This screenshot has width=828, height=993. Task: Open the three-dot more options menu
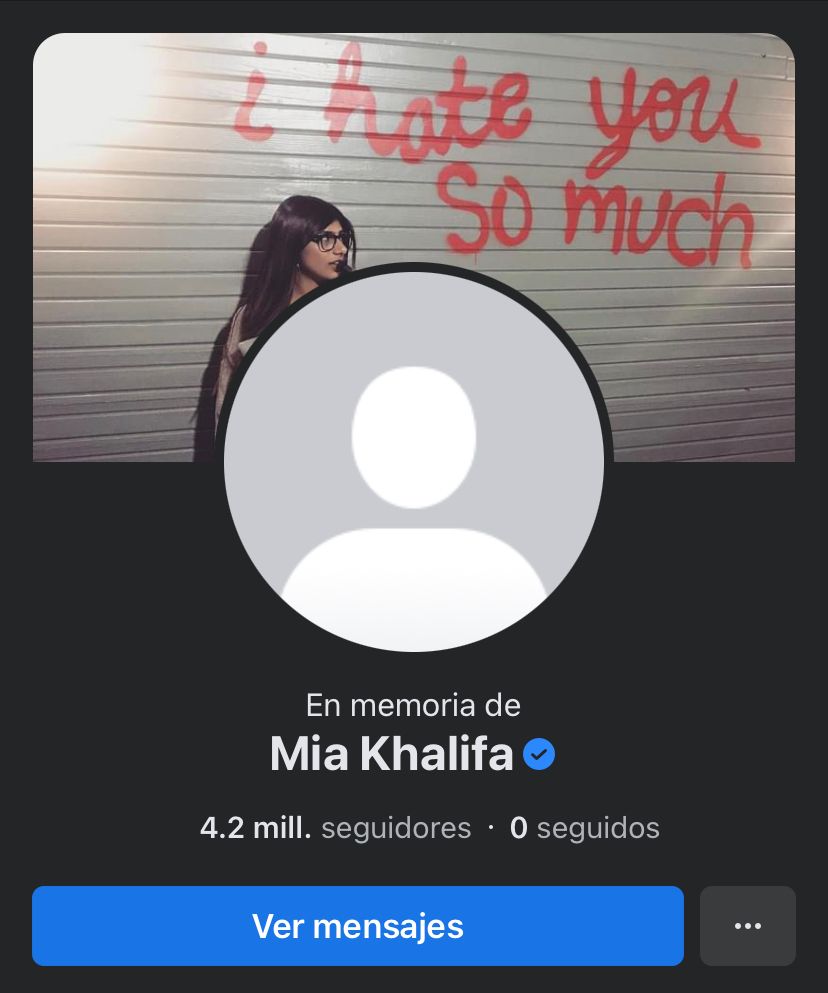747,926
